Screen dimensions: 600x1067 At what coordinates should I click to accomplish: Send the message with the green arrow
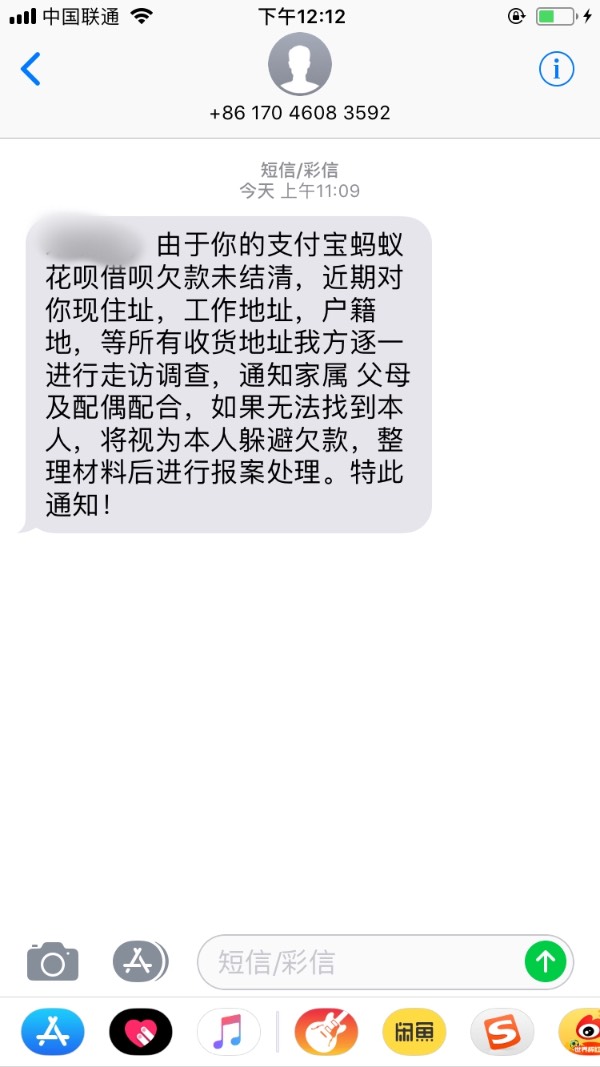click(546, 962)
